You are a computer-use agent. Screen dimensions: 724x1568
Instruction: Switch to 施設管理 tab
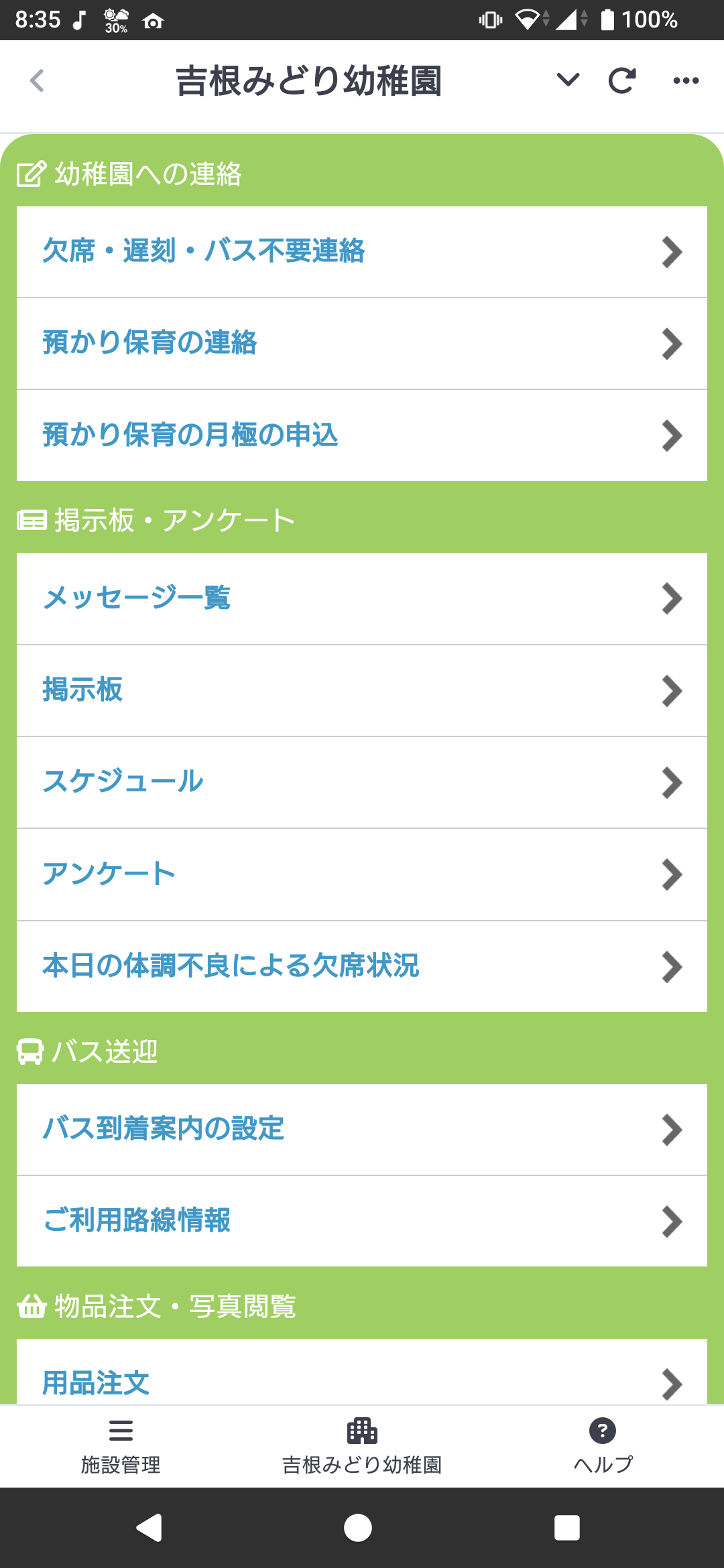121,1446
